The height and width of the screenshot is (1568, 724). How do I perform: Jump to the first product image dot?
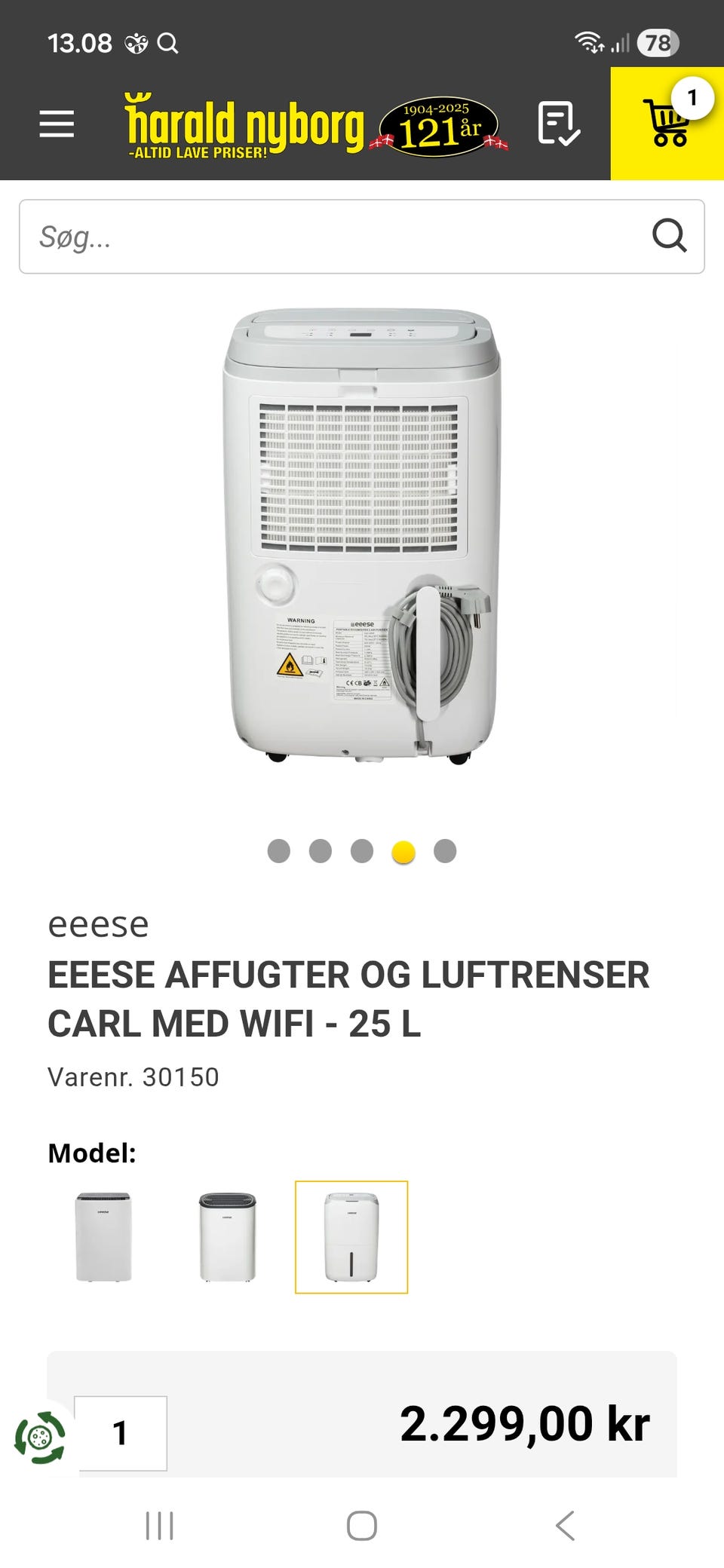click(x=279, y=851)
